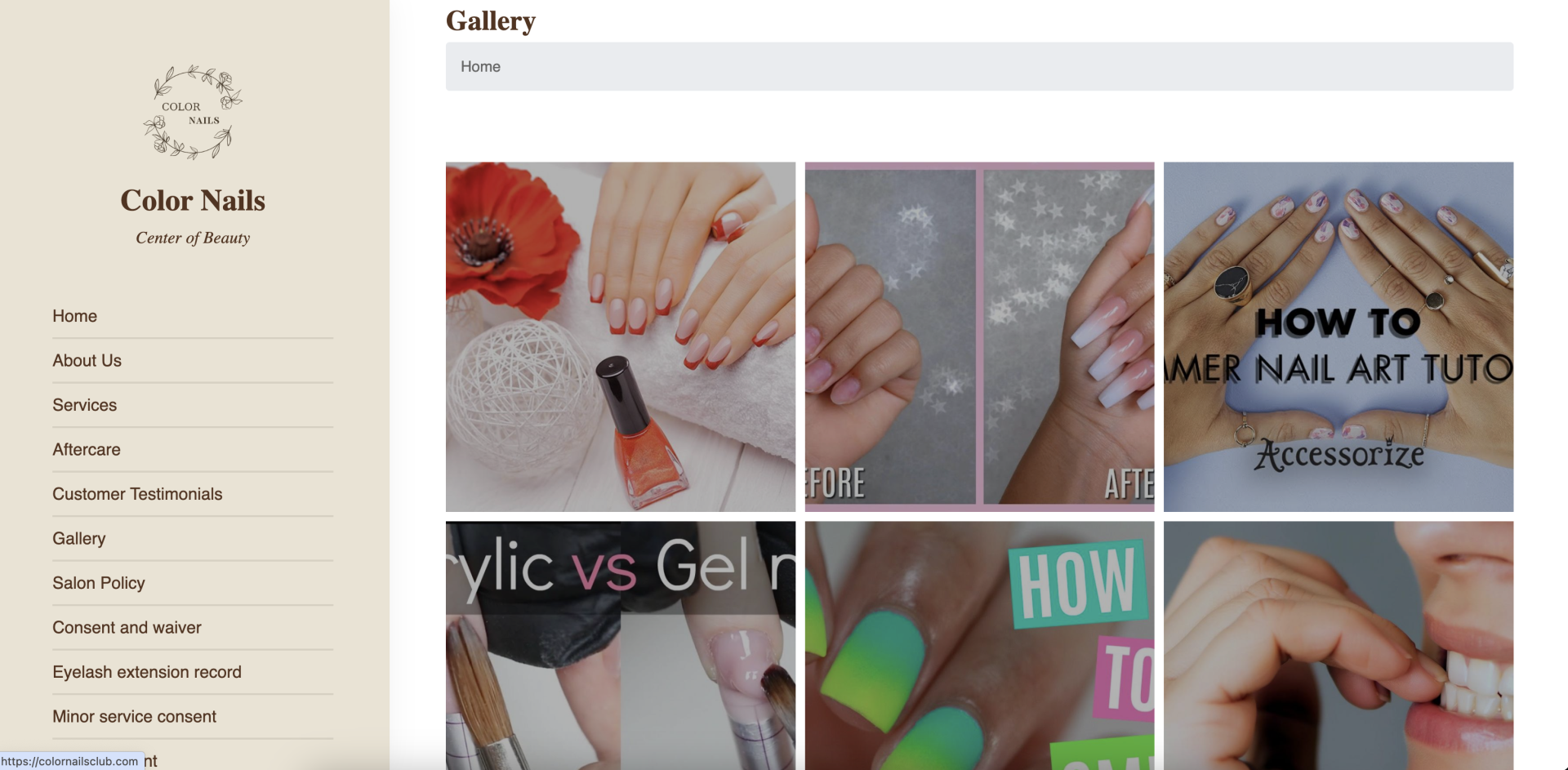Open the red poppy manicure photo
The width and height of the screenshot is (1568, 770).
[620, 336]
